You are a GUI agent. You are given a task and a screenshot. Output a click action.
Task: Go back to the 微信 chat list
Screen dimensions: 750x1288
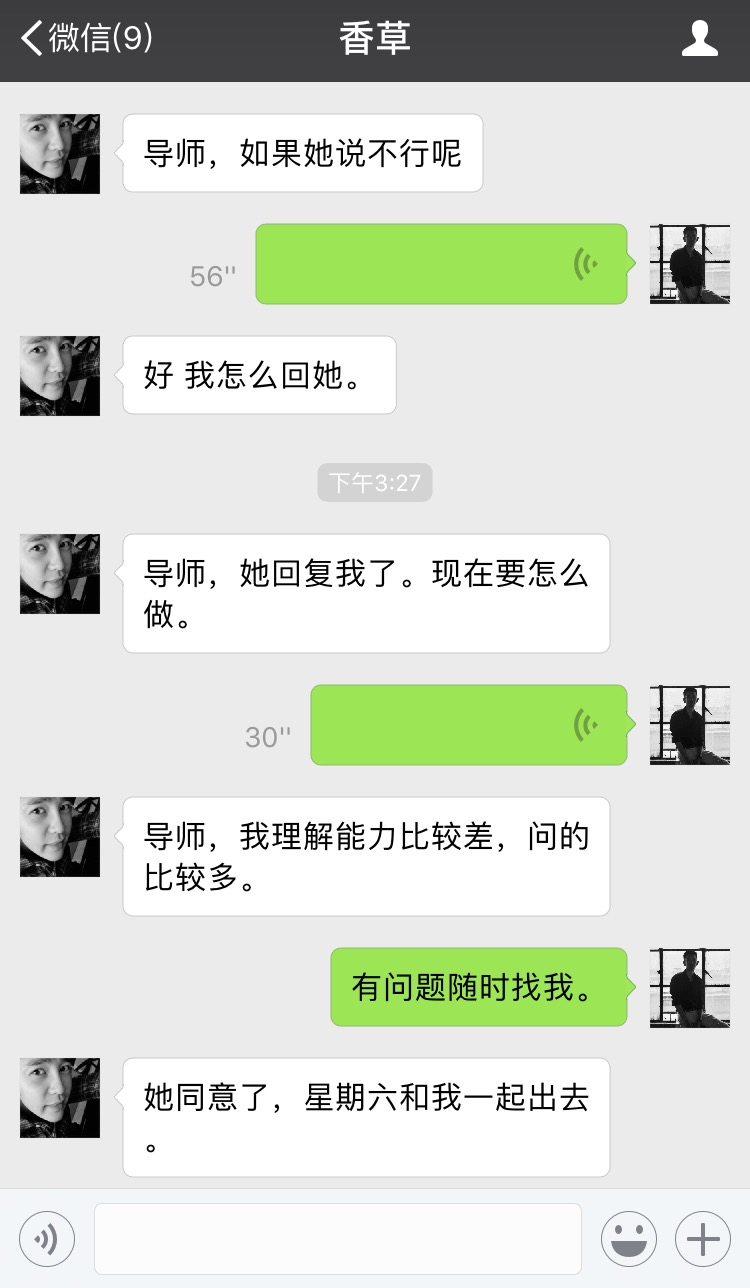click(85, 39)
